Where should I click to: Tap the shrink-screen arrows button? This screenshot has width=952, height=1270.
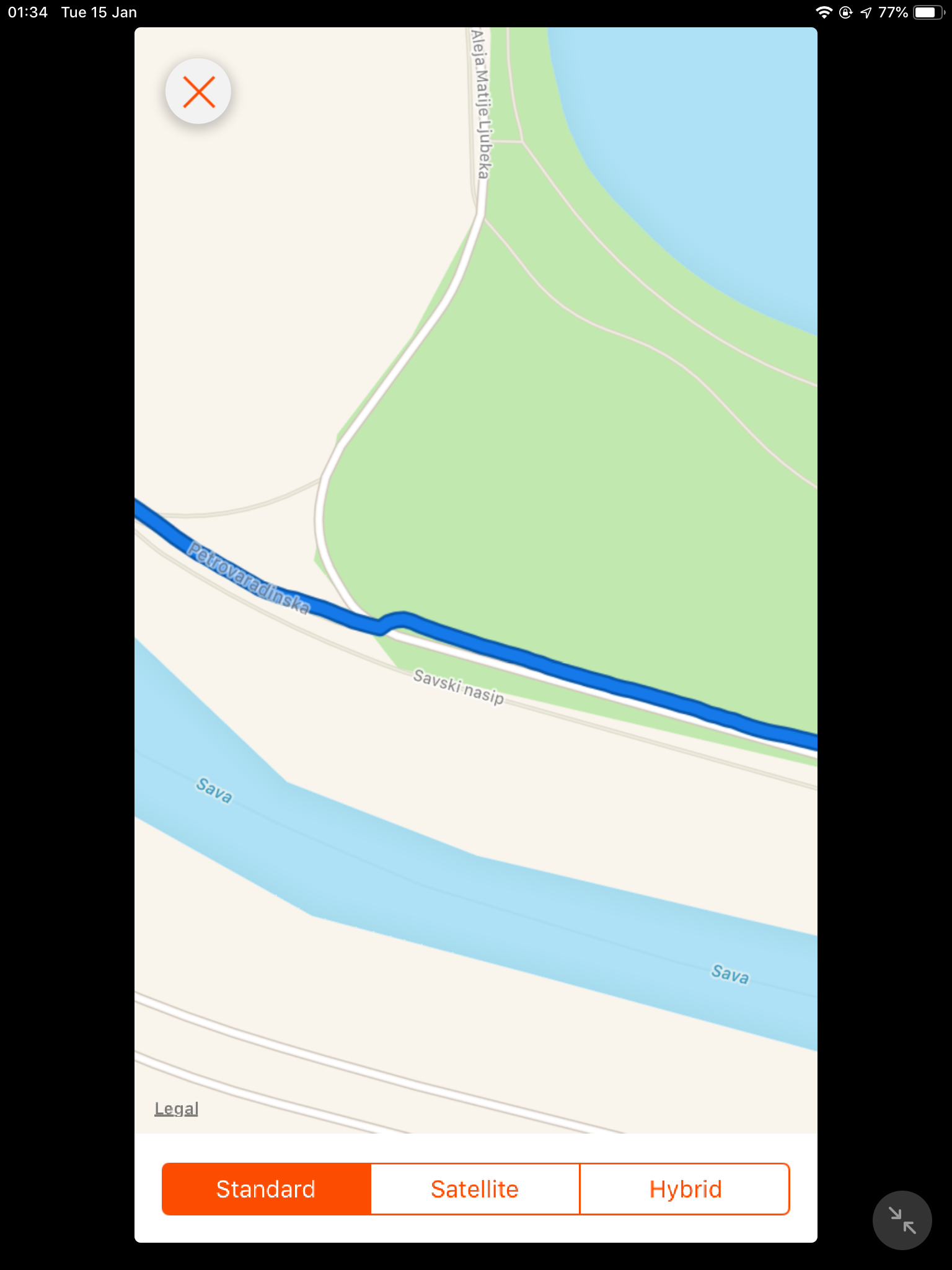point(901,1220)
